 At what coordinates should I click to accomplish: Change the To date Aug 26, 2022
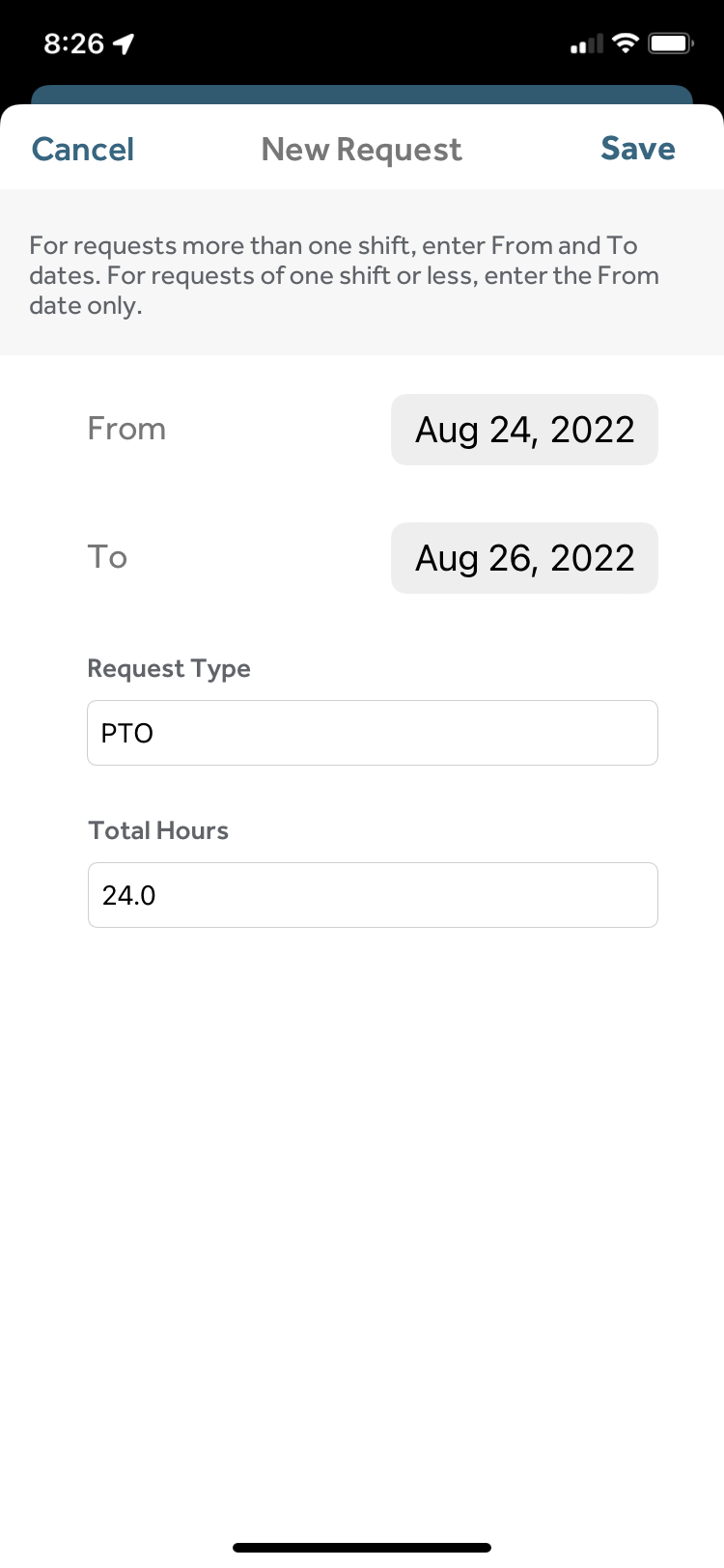524,558
